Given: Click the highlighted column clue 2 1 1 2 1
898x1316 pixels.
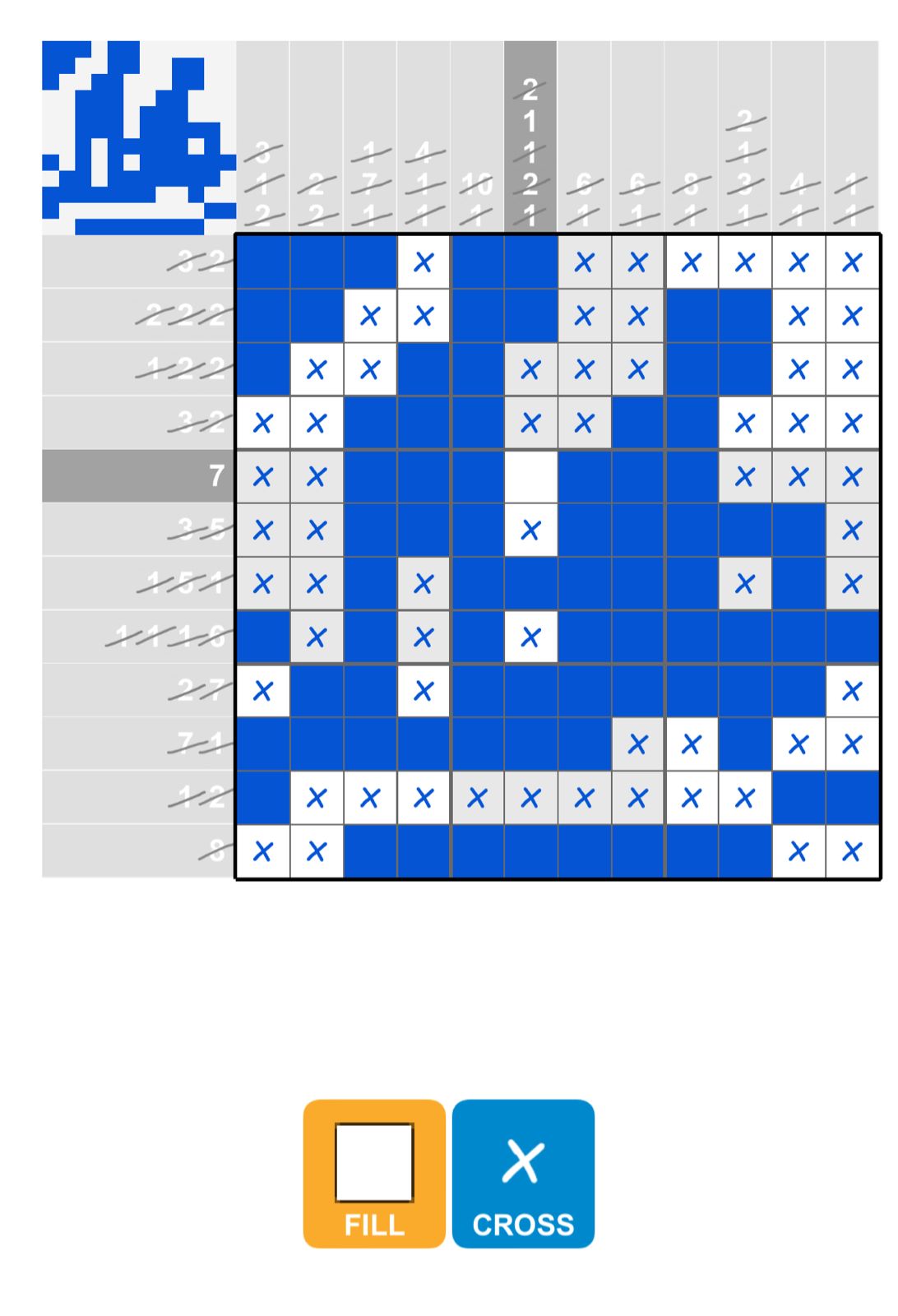Looking at the screenshot, I should 530,148.
